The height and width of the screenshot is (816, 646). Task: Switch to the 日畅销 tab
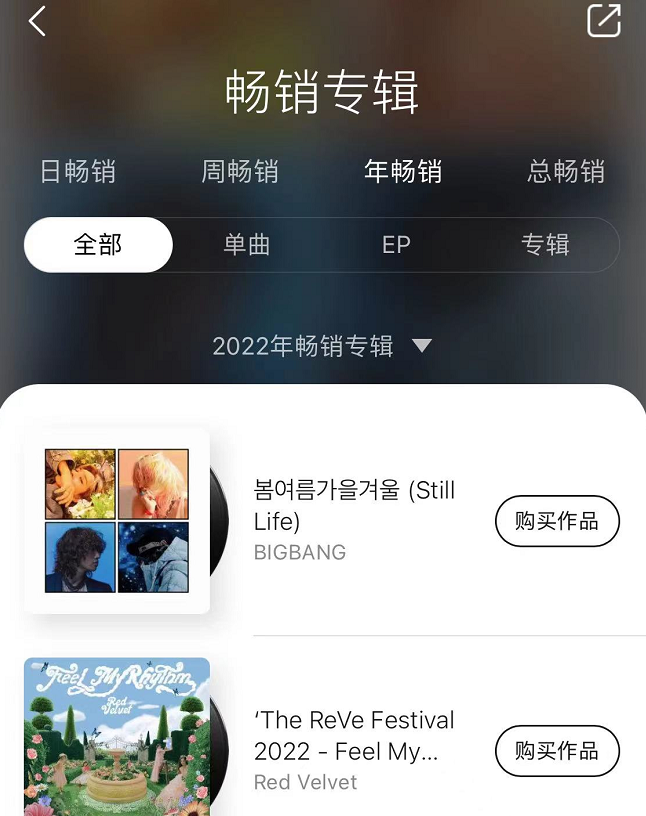78,172
